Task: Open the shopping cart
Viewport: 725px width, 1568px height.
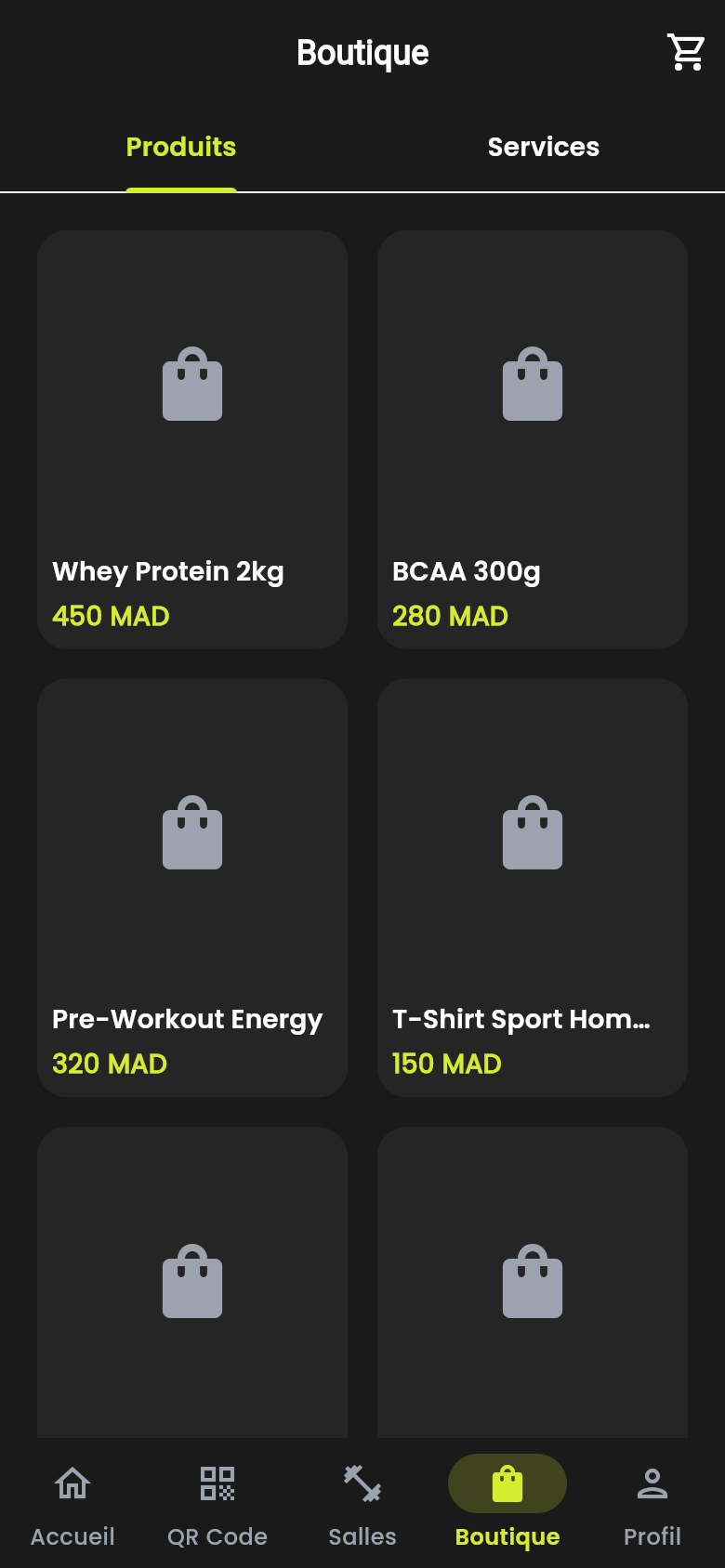Action: (x=686, y=53)
